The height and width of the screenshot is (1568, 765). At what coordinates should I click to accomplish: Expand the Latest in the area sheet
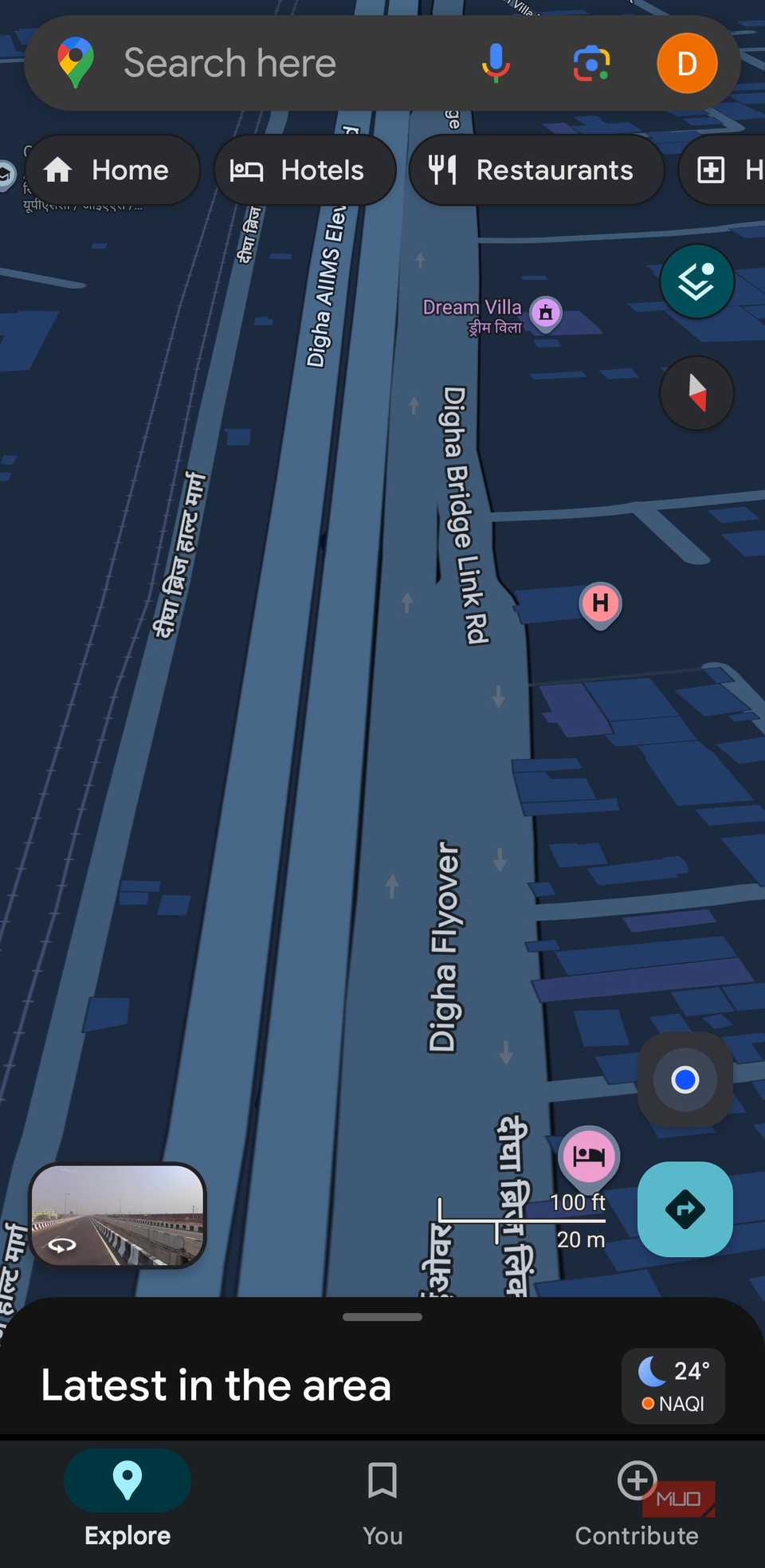click(382, 1317)
